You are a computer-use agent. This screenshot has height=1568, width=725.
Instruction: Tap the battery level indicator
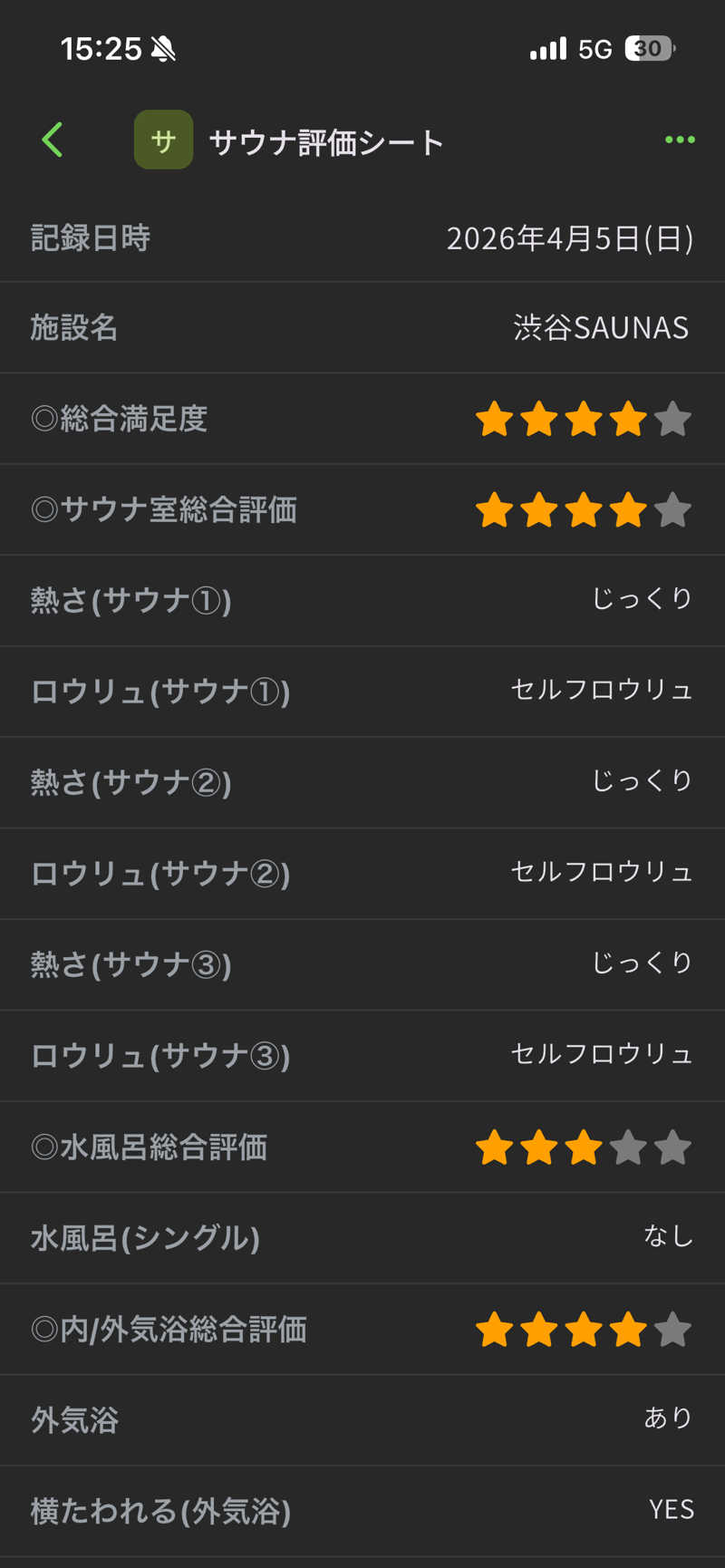click(x=649, y=48)
